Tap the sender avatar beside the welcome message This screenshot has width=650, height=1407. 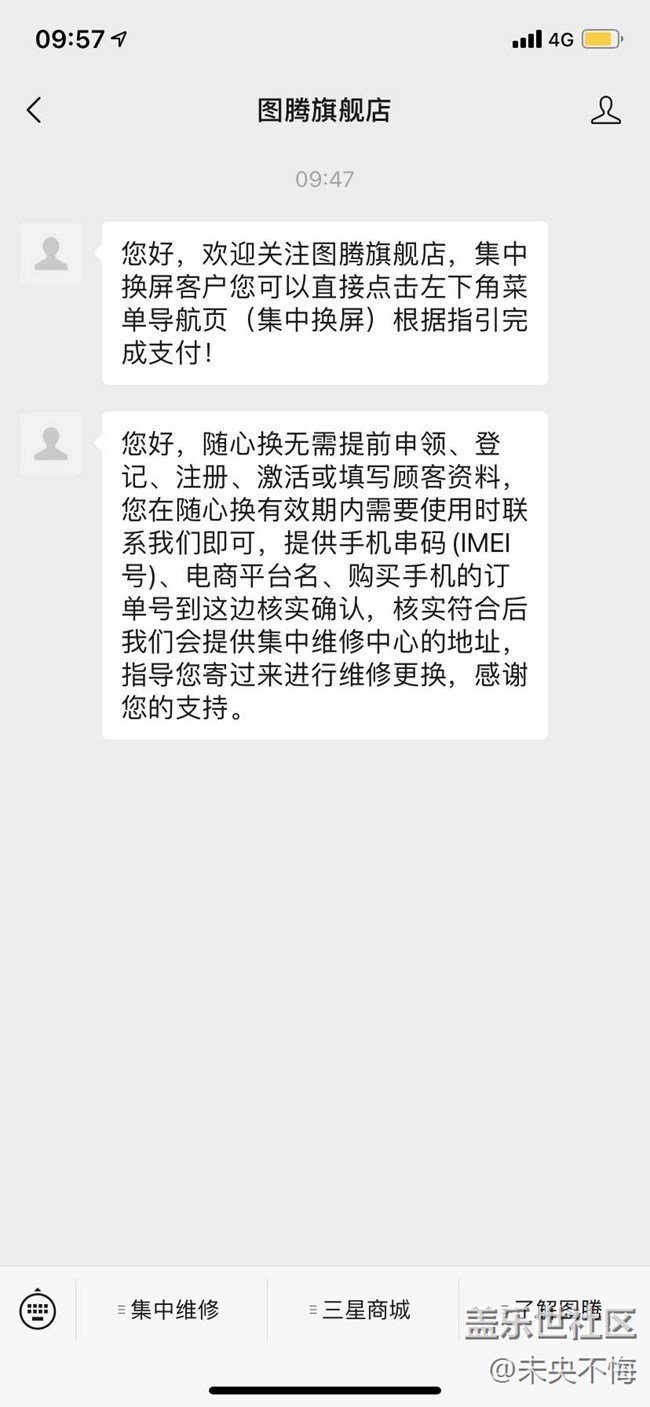[51, 253]
